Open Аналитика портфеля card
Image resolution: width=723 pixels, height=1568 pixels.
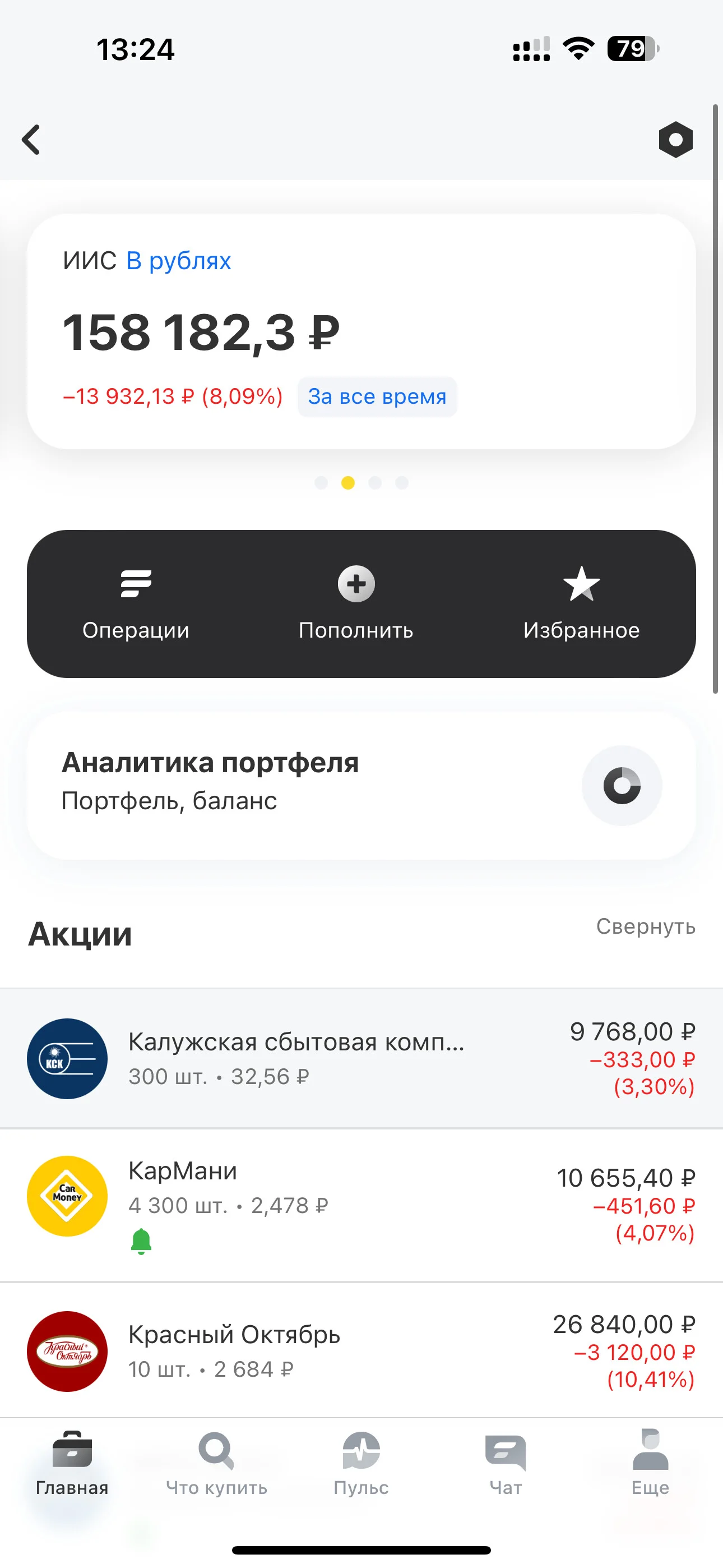tap(361, 785)
